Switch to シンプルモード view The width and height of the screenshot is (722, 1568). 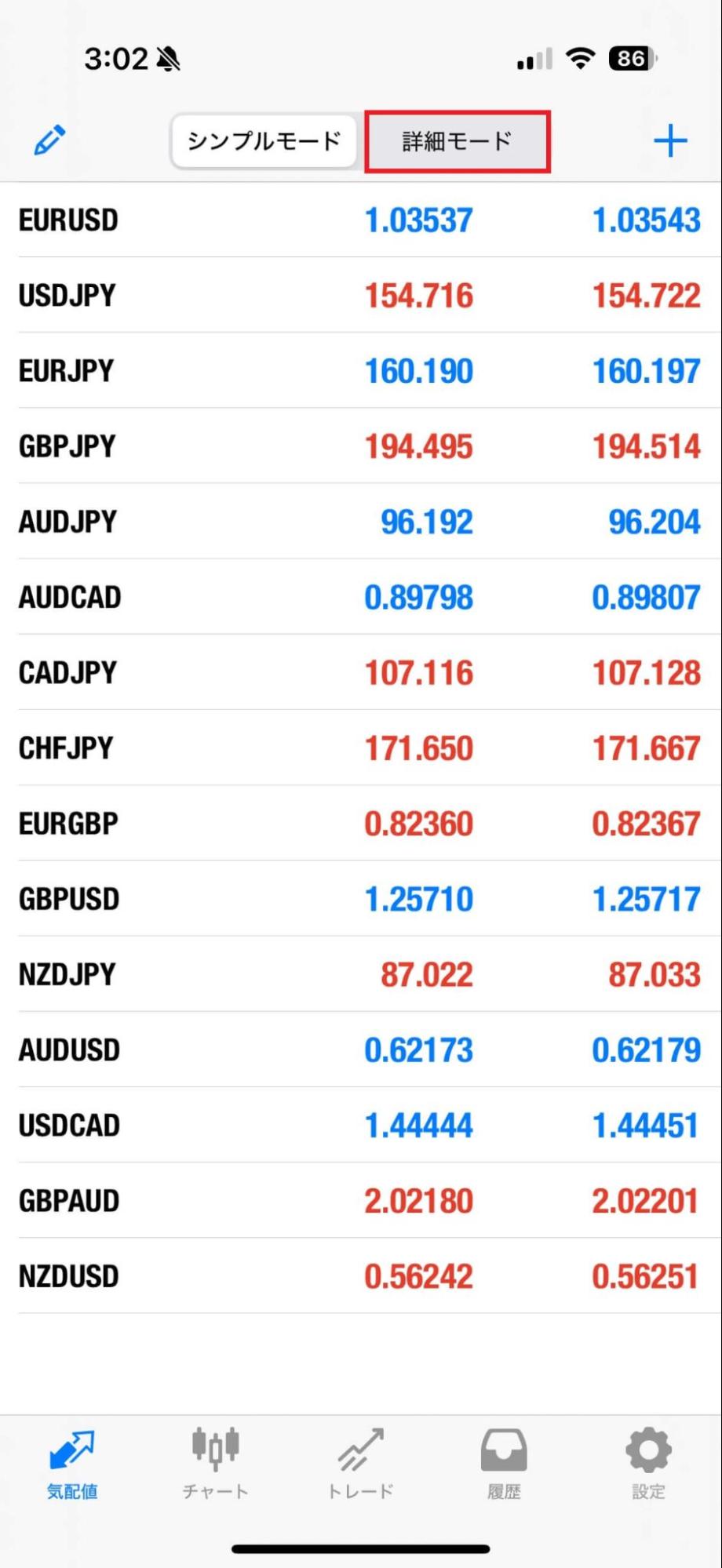coord(264,141)
